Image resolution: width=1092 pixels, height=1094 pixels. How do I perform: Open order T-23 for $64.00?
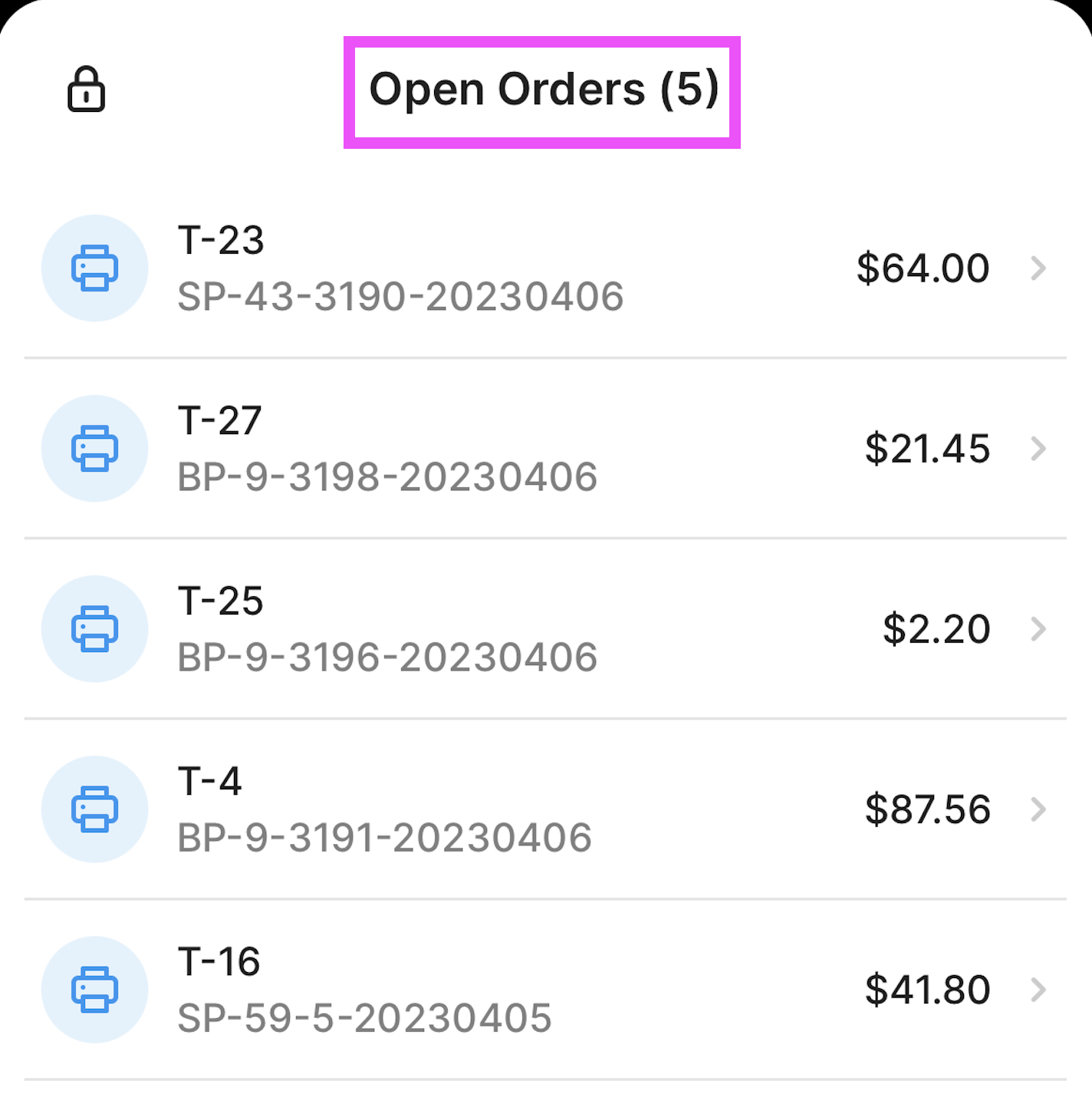click(x=537, y=269)
